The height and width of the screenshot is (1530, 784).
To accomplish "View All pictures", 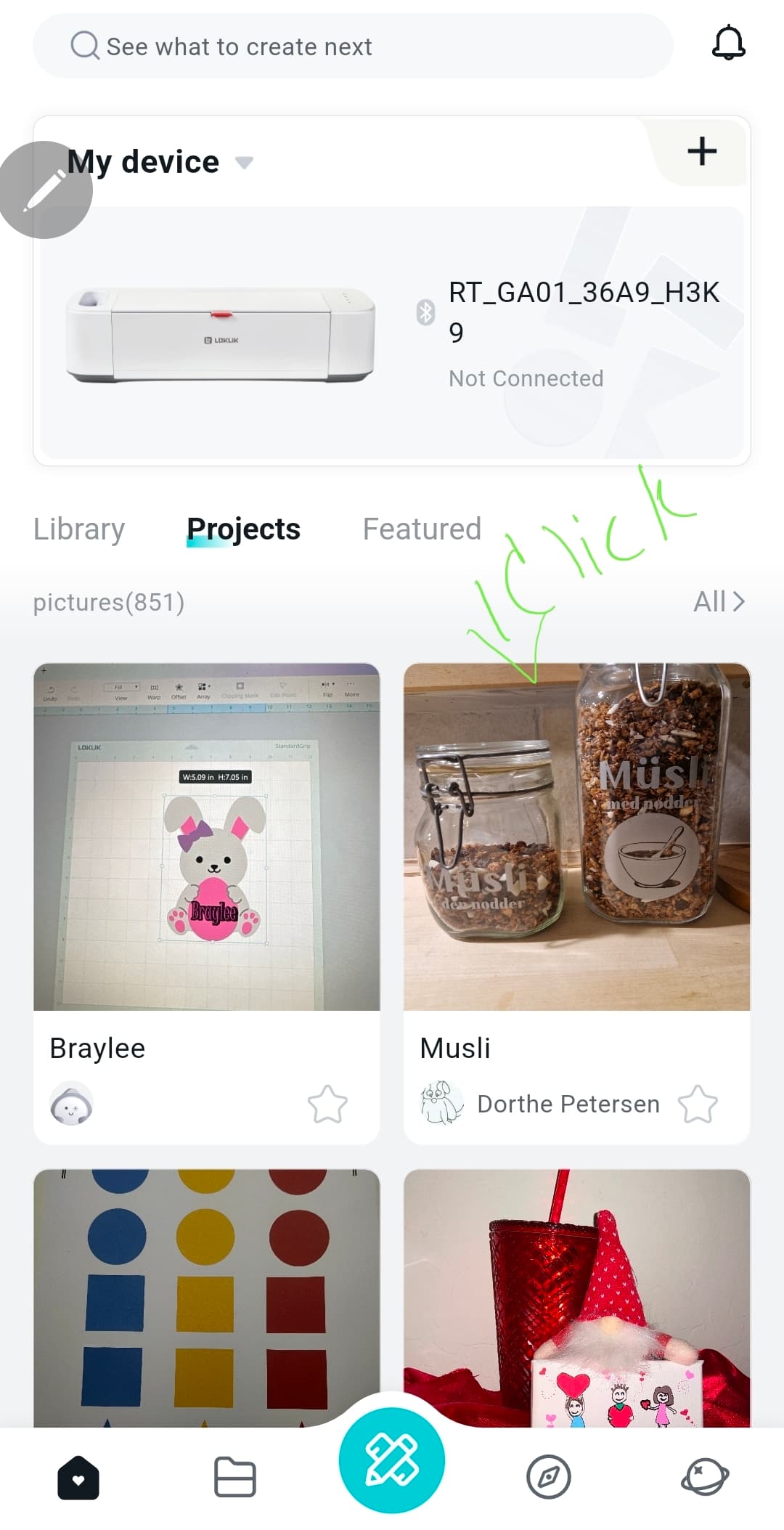I will tap(718, 601).
